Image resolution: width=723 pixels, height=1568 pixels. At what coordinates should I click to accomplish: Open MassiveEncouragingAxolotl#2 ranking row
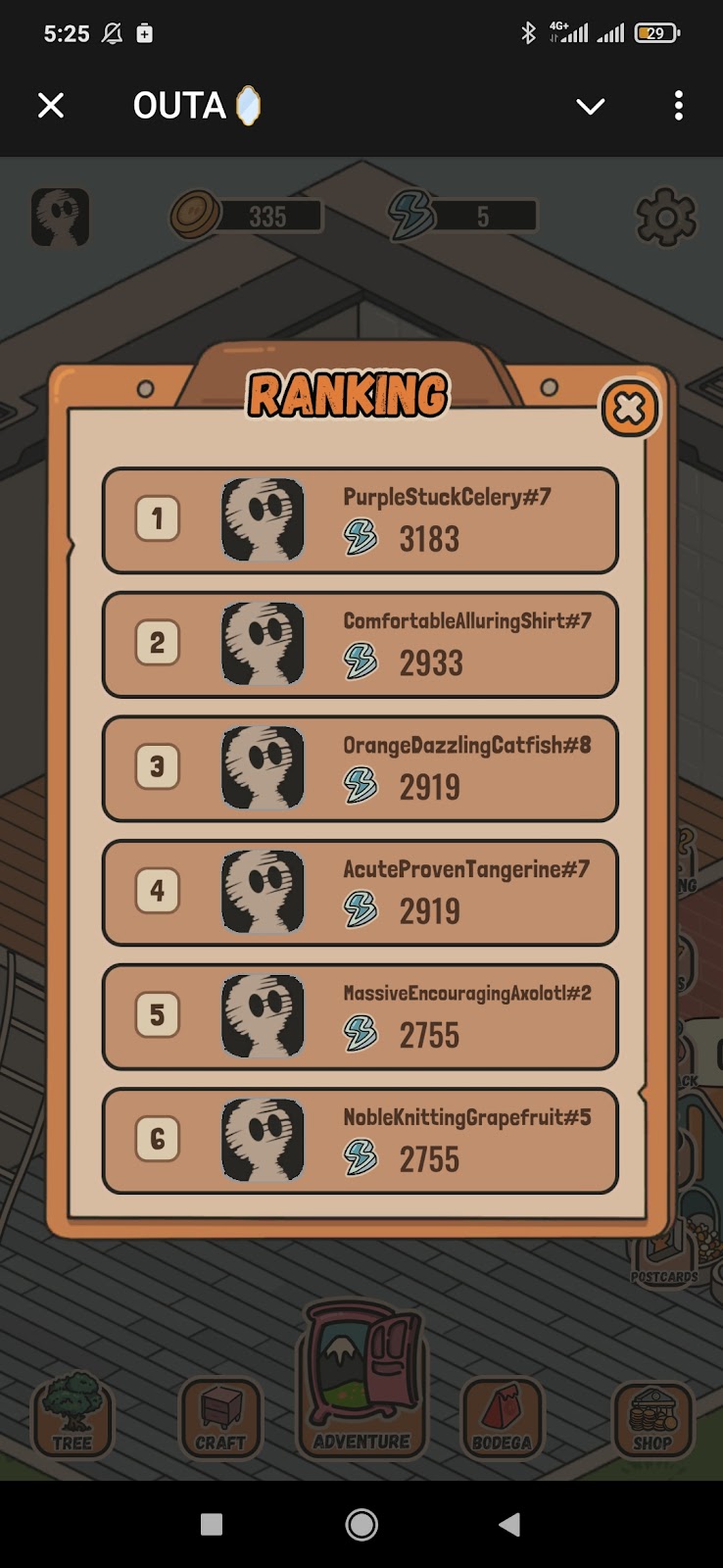click(x=360, y=1016)
